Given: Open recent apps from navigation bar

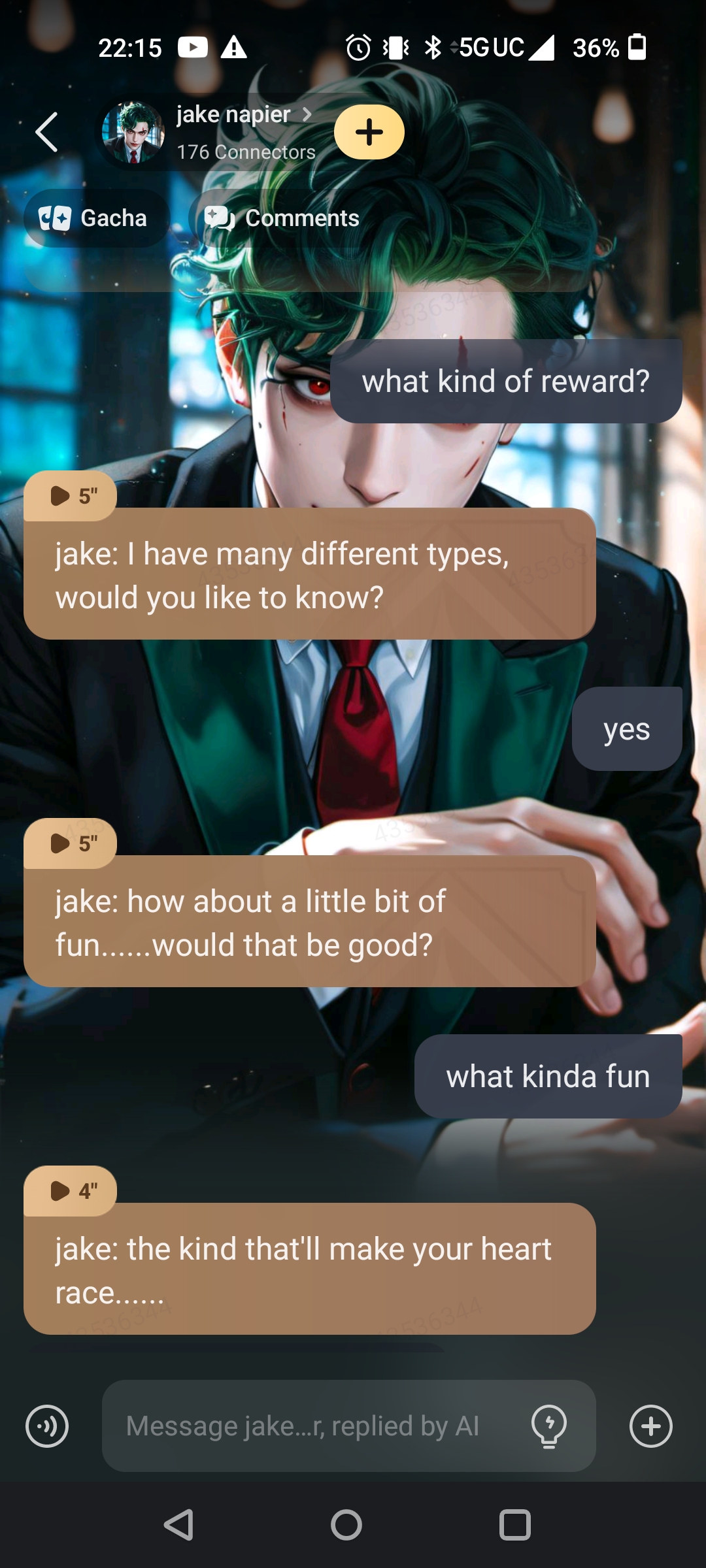Looking at the screenshot, I should click(x=514, y=1526).
